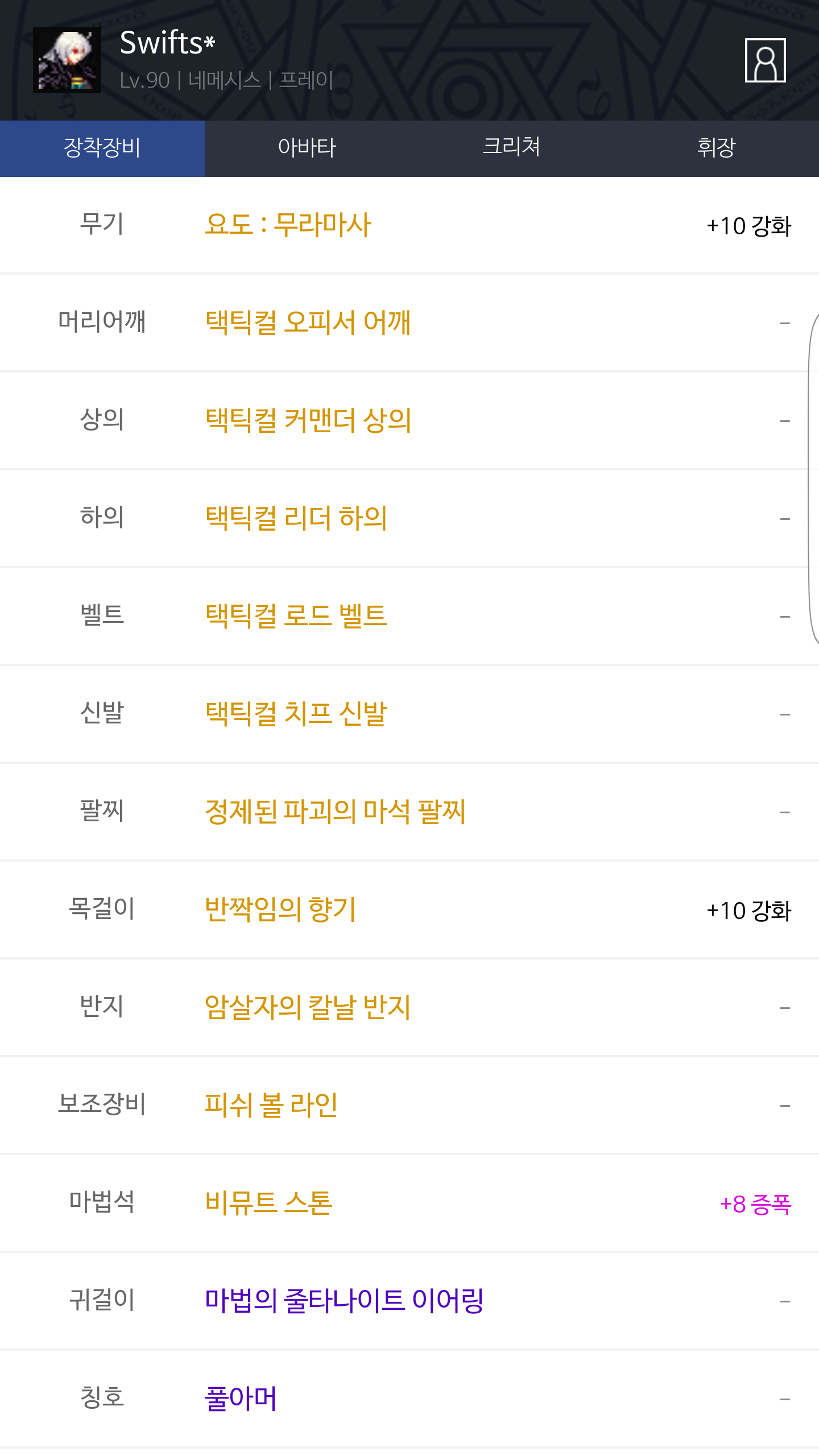Image resolution: width=819 pixels, height=1456 pixels.
Task: Open 택틱컬 리더 하의 item
Action: pyautogui.click(x=296, y=518)
